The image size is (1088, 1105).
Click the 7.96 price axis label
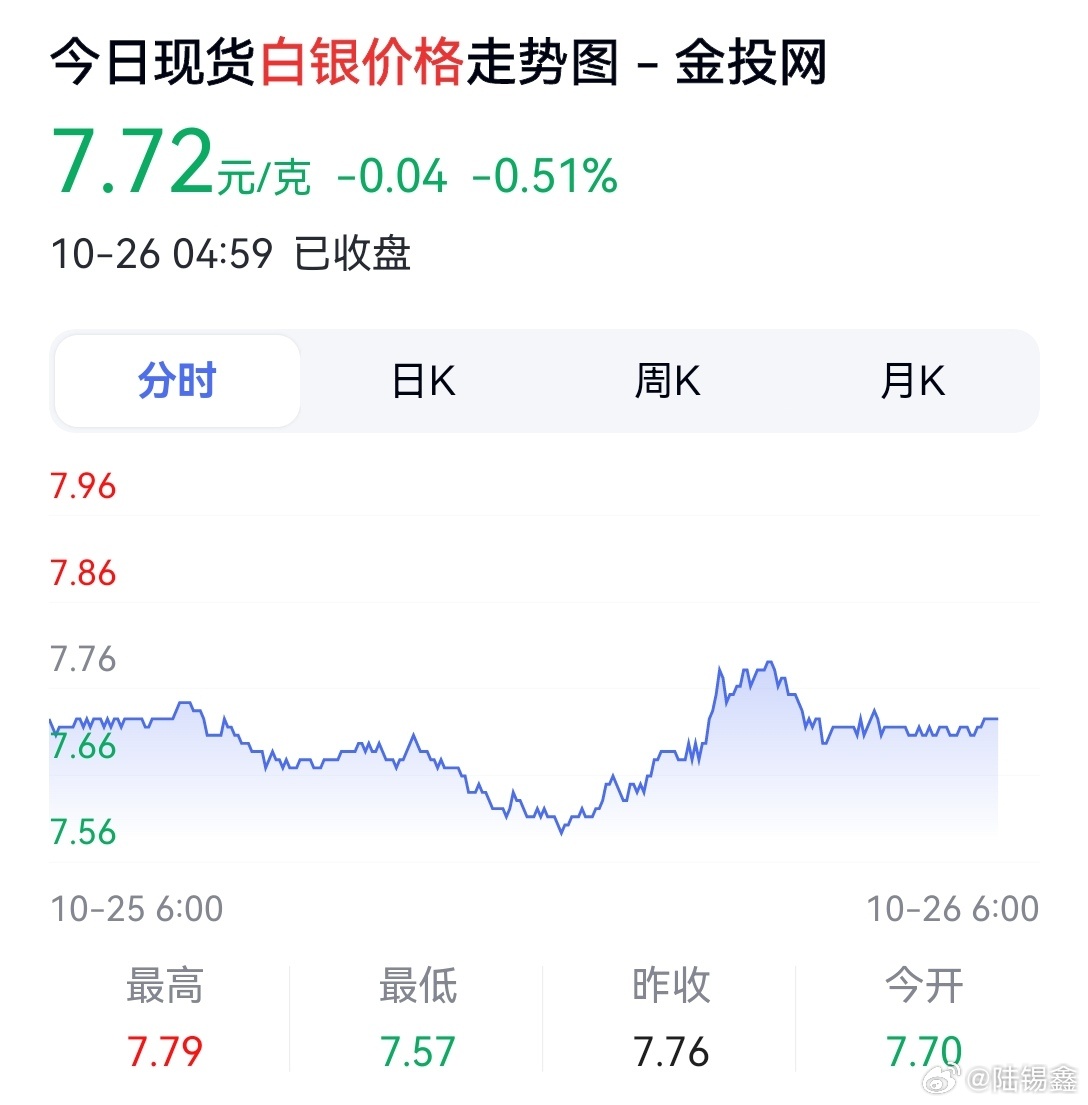coord(83,487)
